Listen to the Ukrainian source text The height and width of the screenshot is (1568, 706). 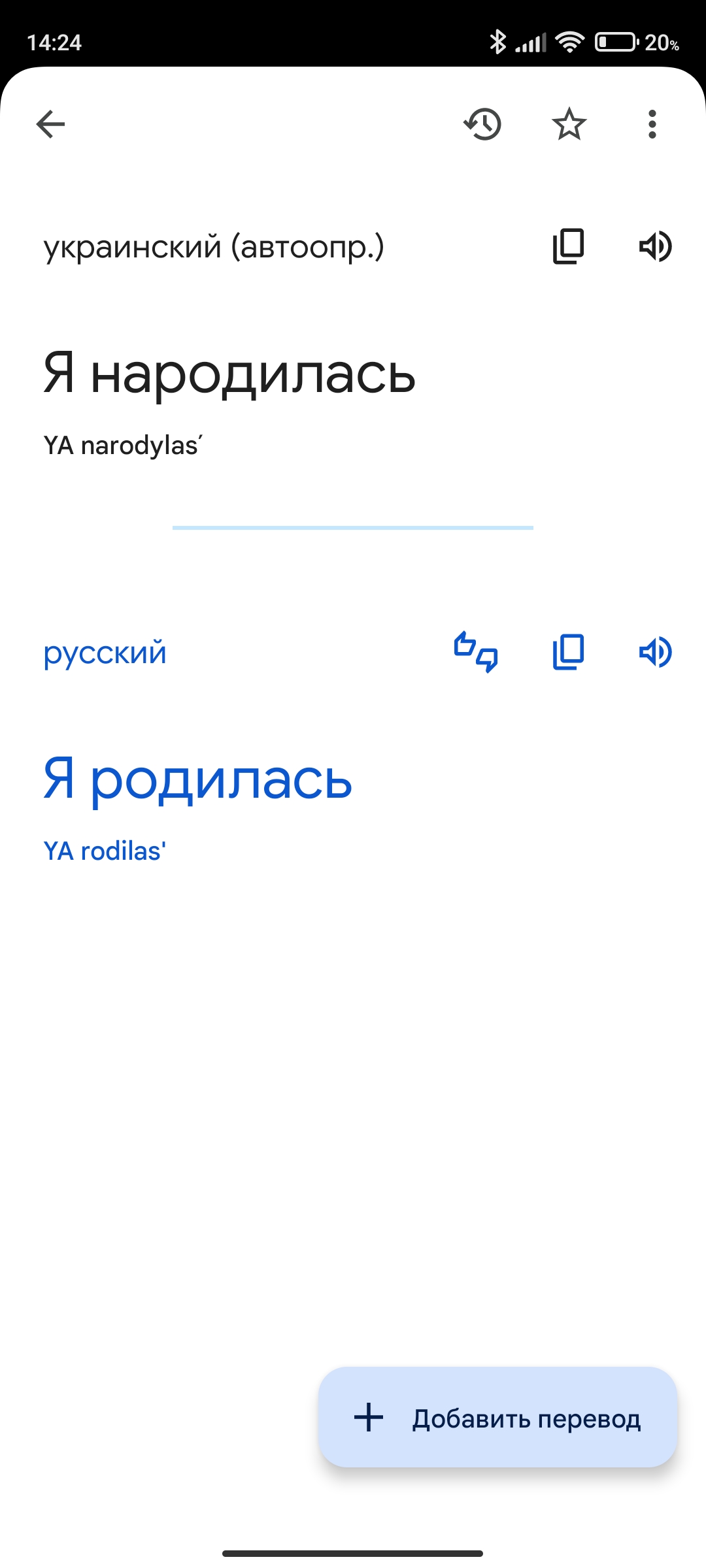click(x=655, y=246)
